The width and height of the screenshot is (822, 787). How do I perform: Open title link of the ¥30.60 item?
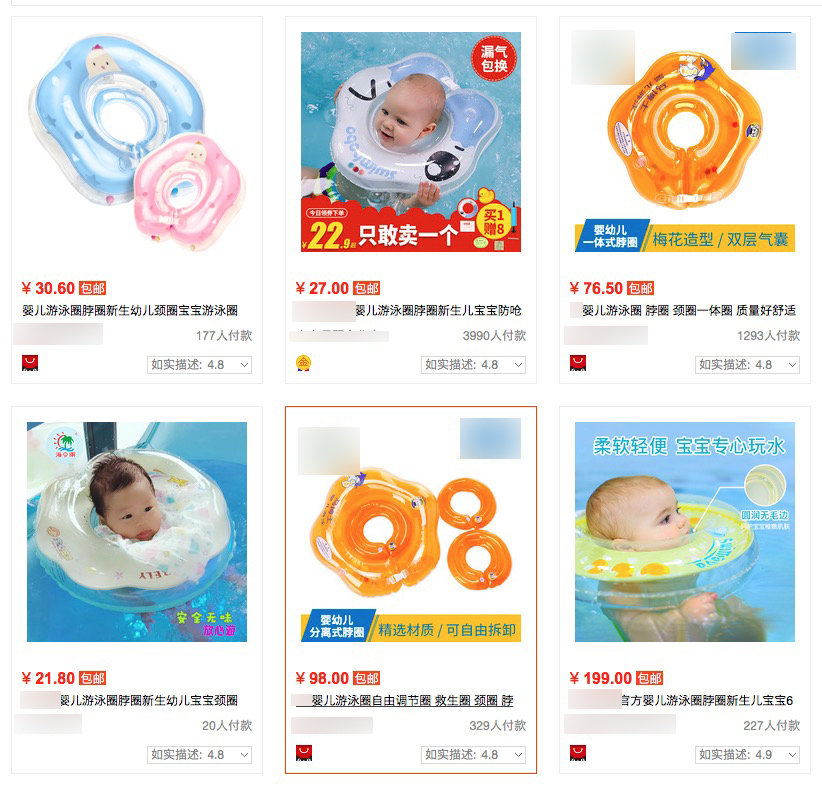[x=130, y=311]
